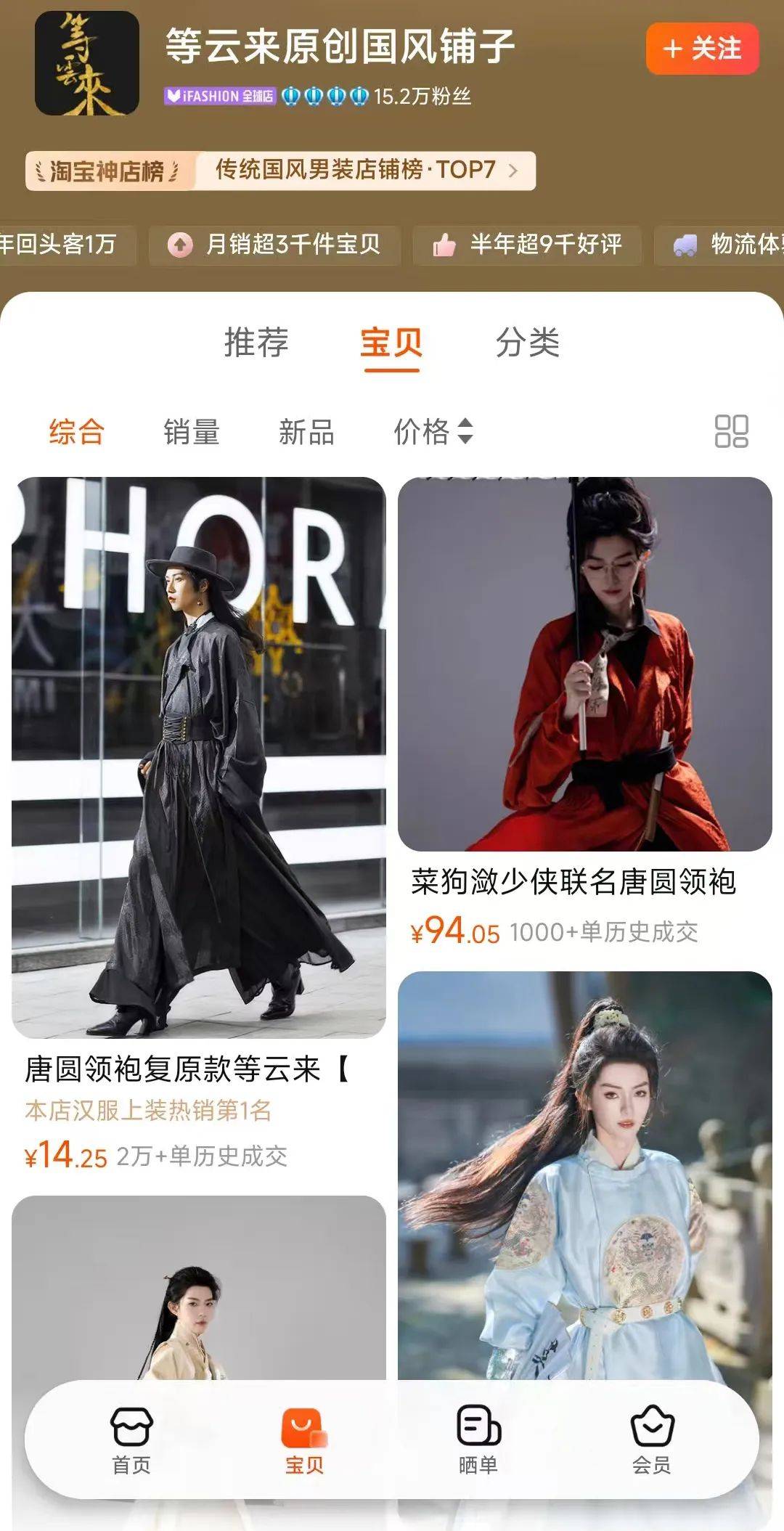Open the 会员 page
784x1531 pixels.
point(652,1440)
